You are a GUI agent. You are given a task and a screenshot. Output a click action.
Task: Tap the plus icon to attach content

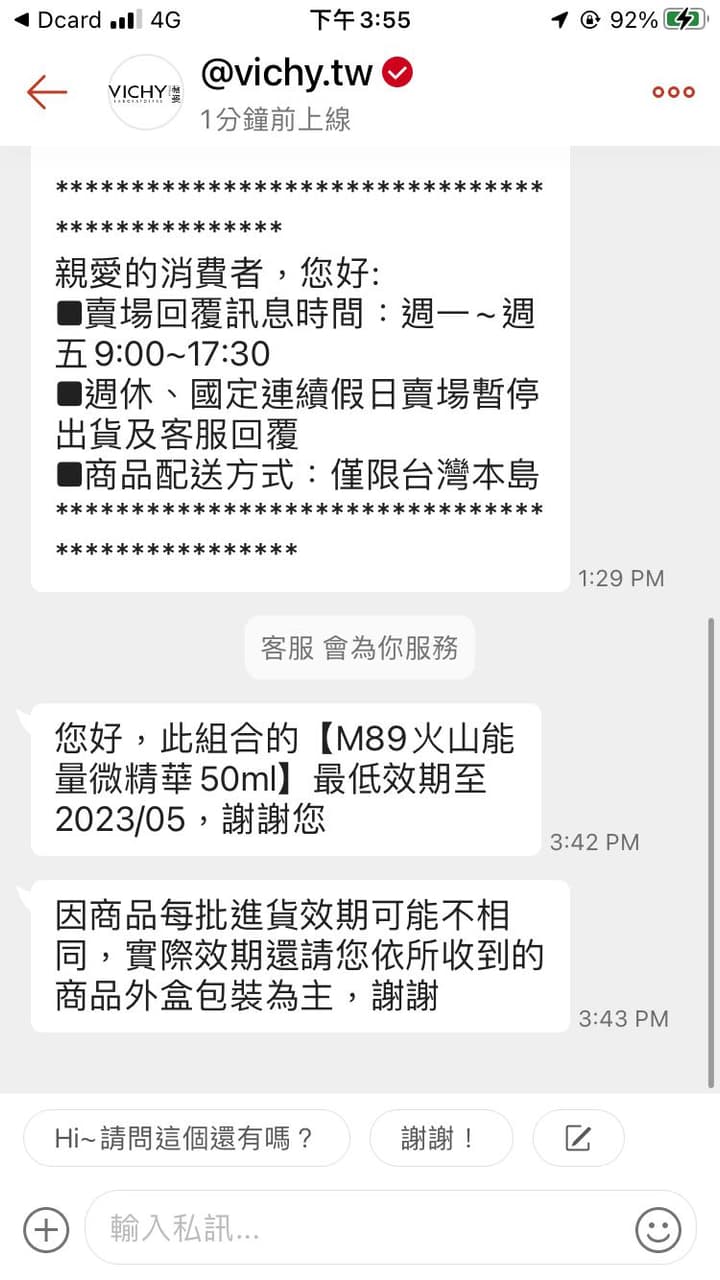44,1229
